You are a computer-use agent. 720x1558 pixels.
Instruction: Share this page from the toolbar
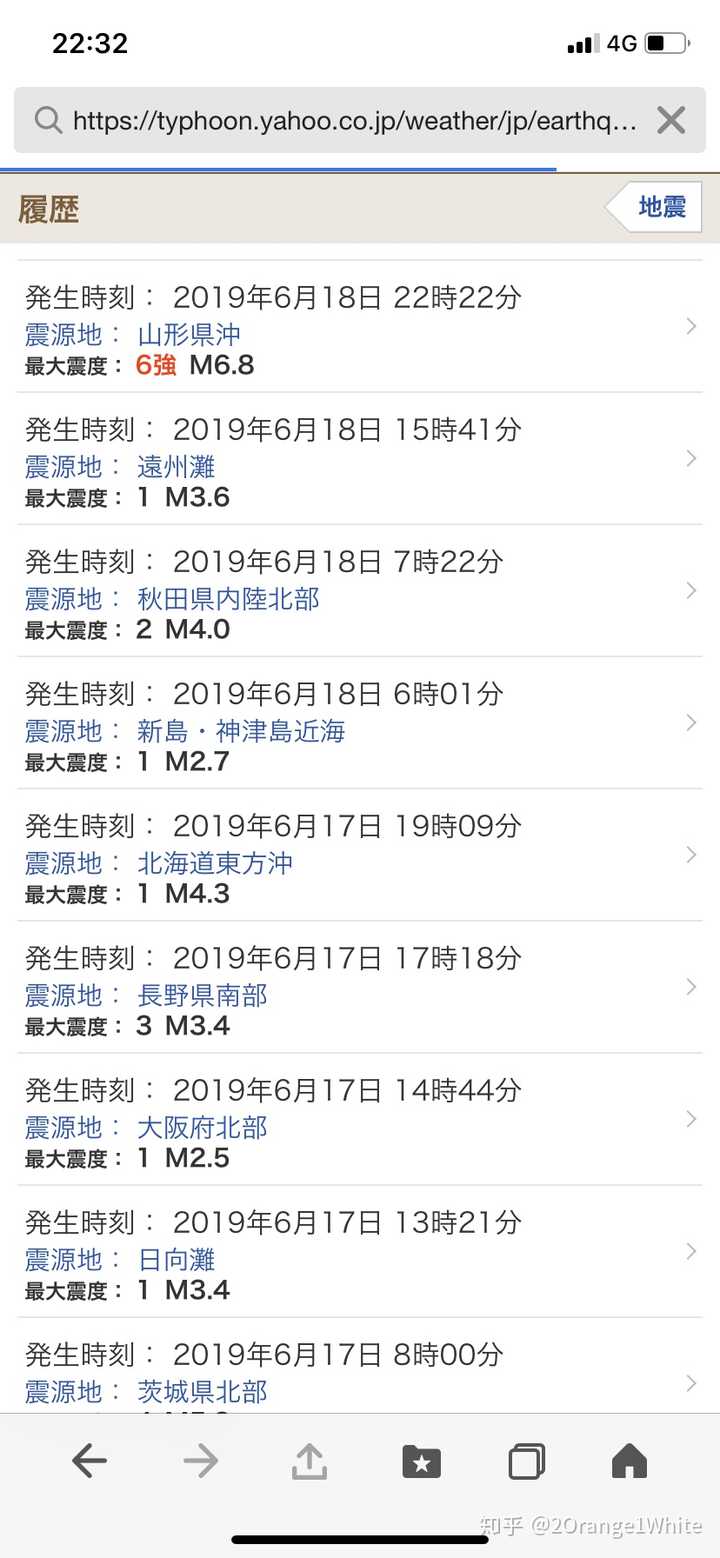coord(309,1461)
